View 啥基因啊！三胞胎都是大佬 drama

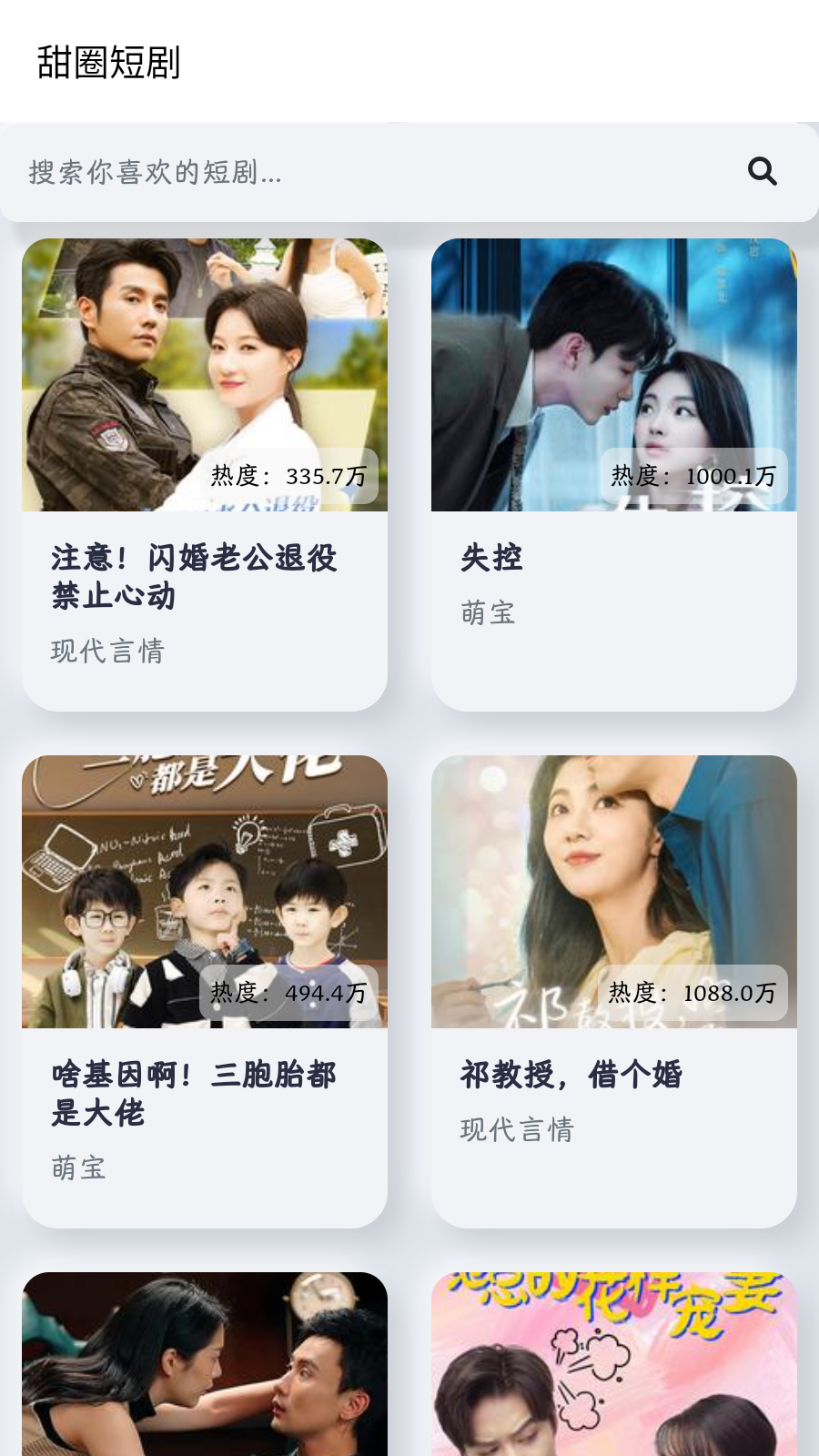coord(205,990)
